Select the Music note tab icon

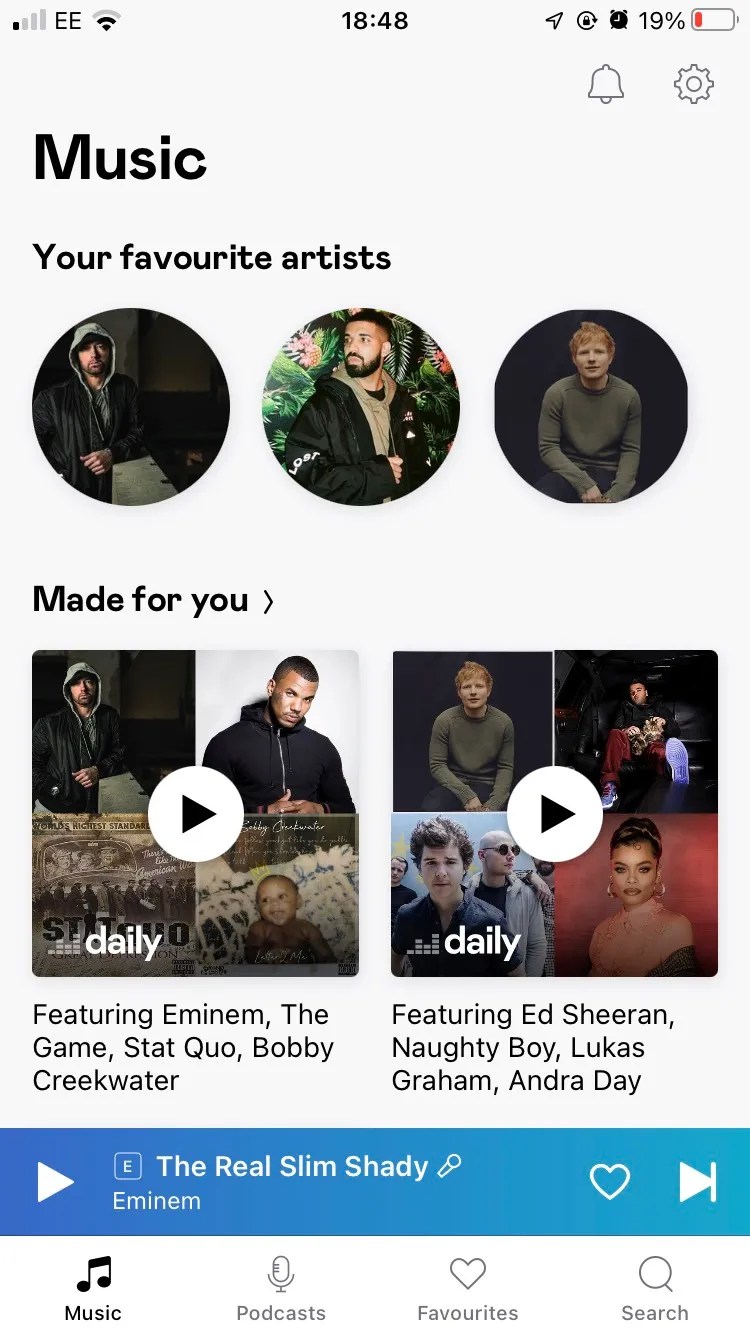pos(92,1272)
